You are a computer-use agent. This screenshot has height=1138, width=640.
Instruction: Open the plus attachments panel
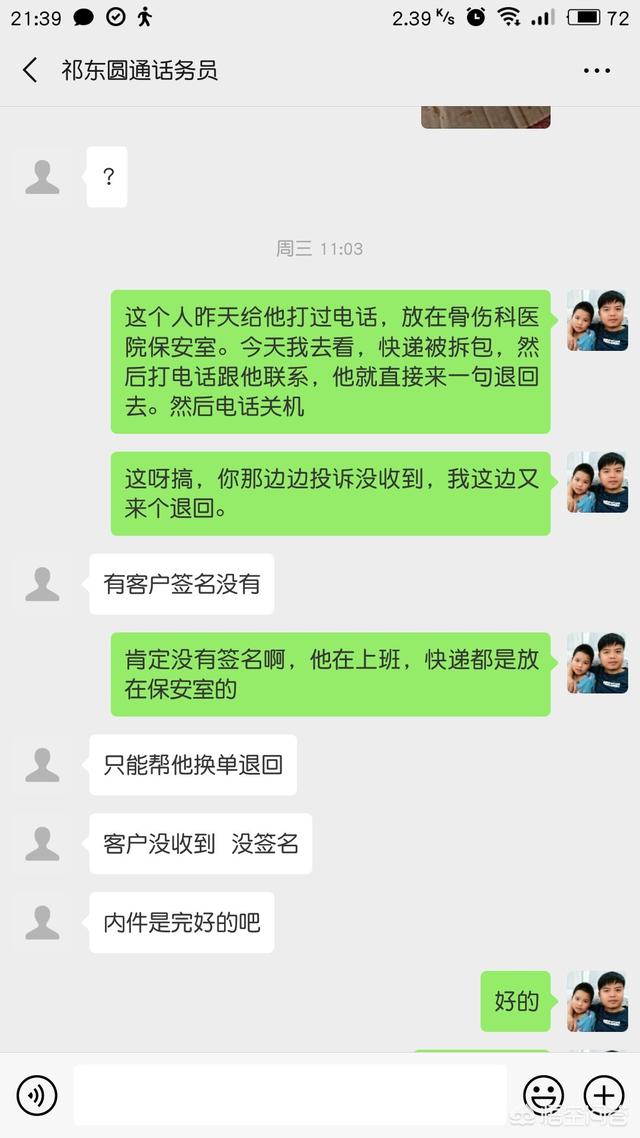[604, 1094]
